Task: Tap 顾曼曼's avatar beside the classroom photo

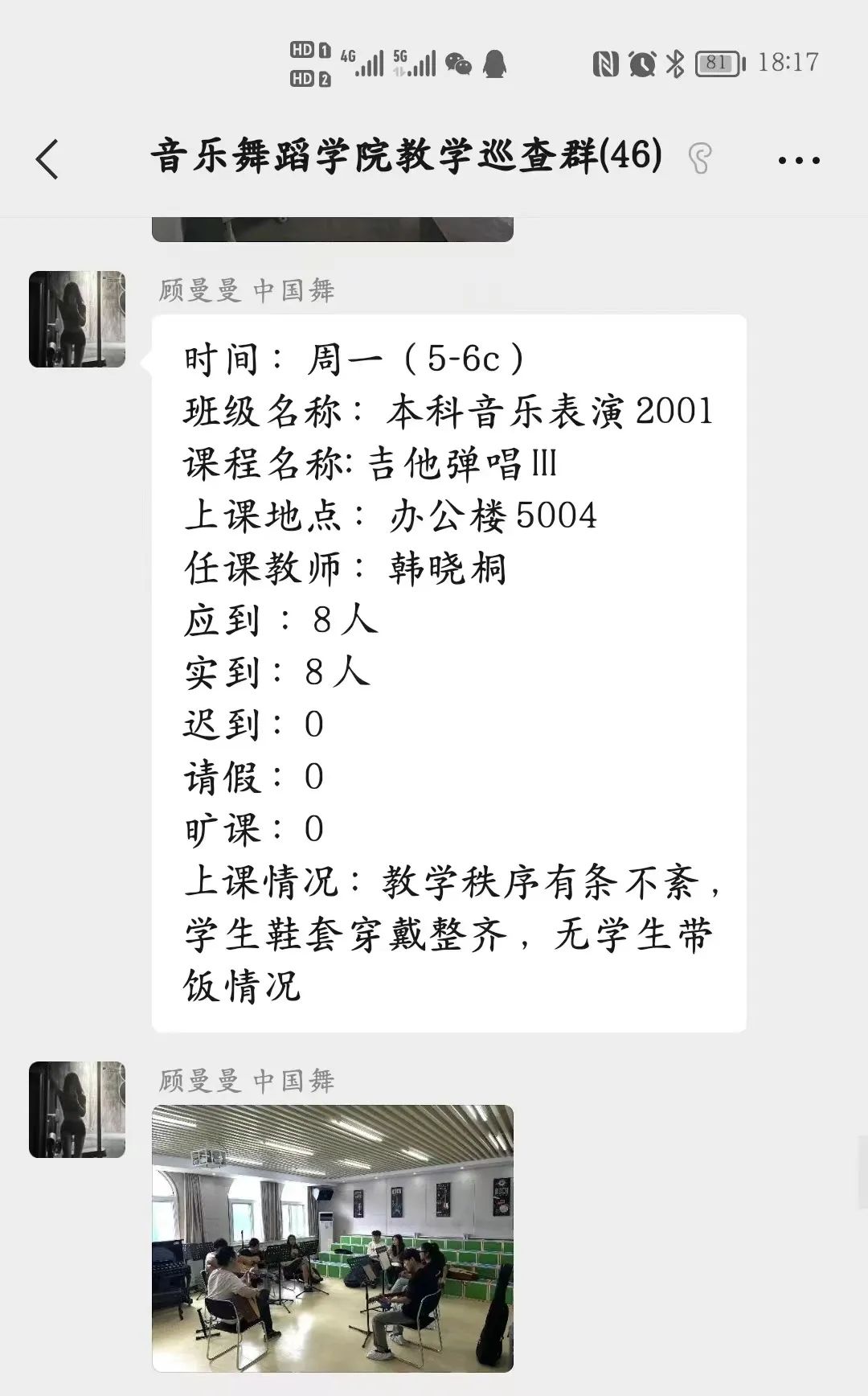Action: pyautogui.click(x=77, y=1110)
